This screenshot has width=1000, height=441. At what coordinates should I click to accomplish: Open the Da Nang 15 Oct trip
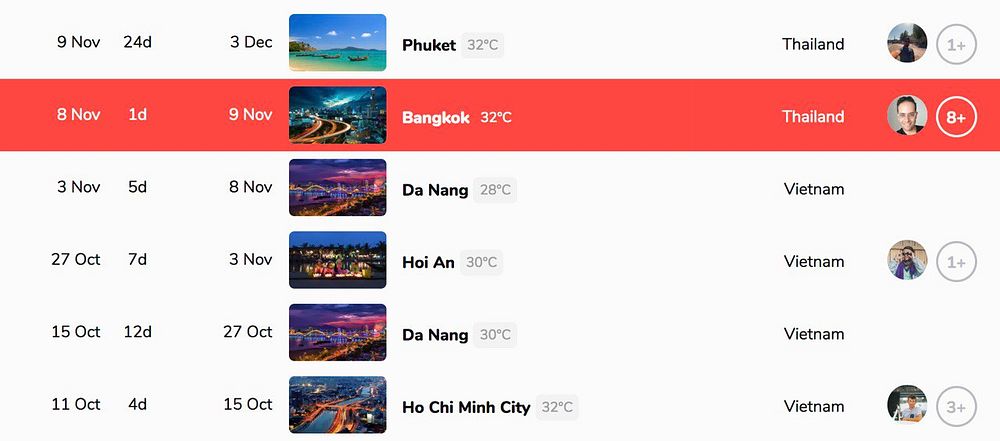click(434, 335)
